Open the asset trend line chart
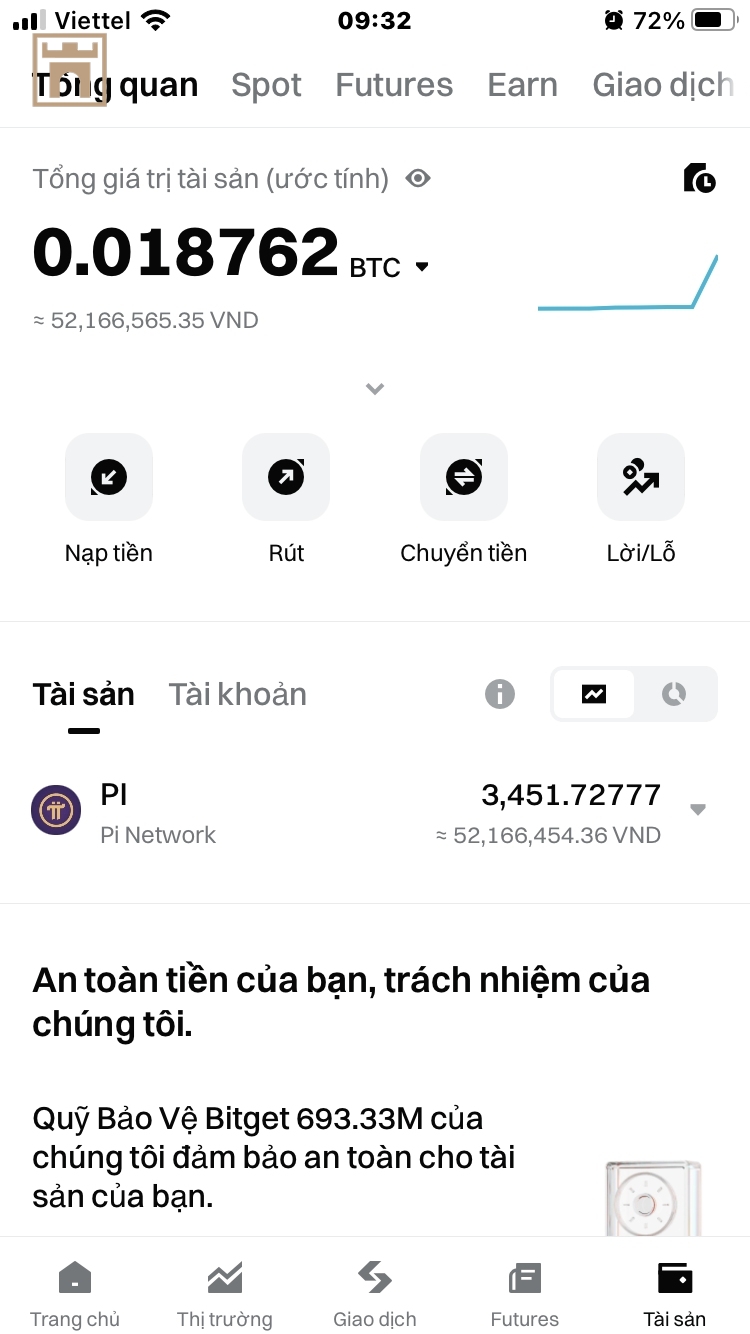750x1334 pixels. pyautogui.click(x=628, y=285)
